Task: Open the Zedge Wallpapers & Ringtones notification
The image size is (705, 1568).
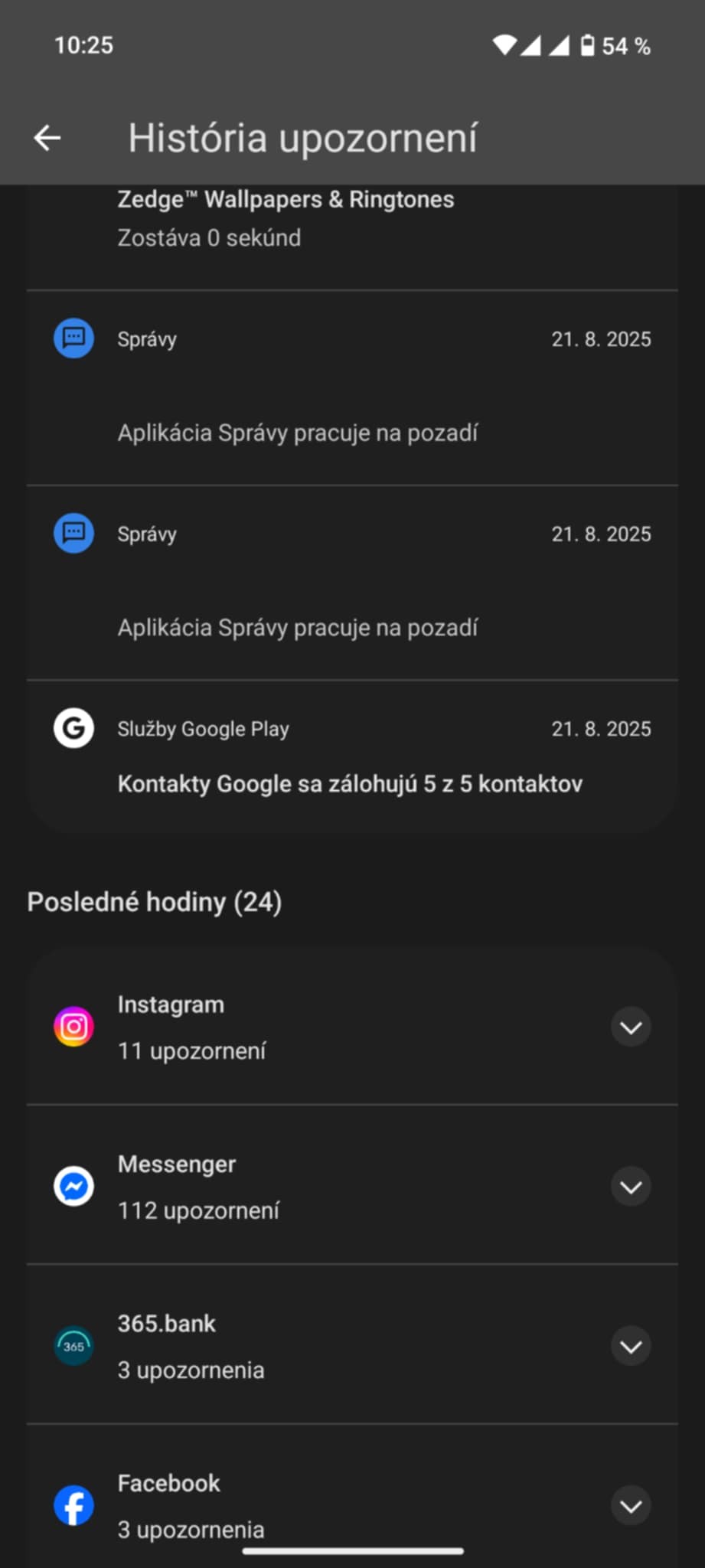Action: (x=286, y=219)
